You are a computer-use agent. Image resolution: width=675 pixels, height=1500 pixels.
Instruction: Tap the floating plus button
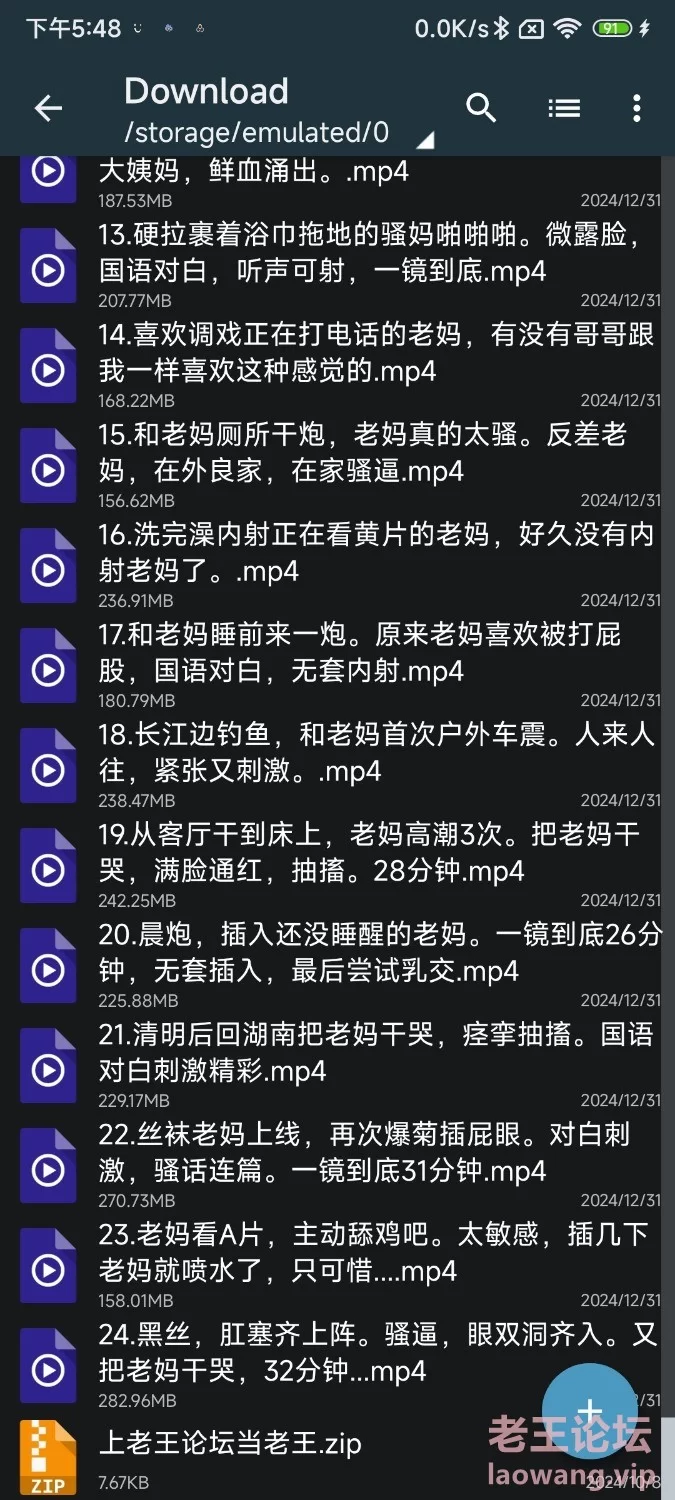point(590,1411)
